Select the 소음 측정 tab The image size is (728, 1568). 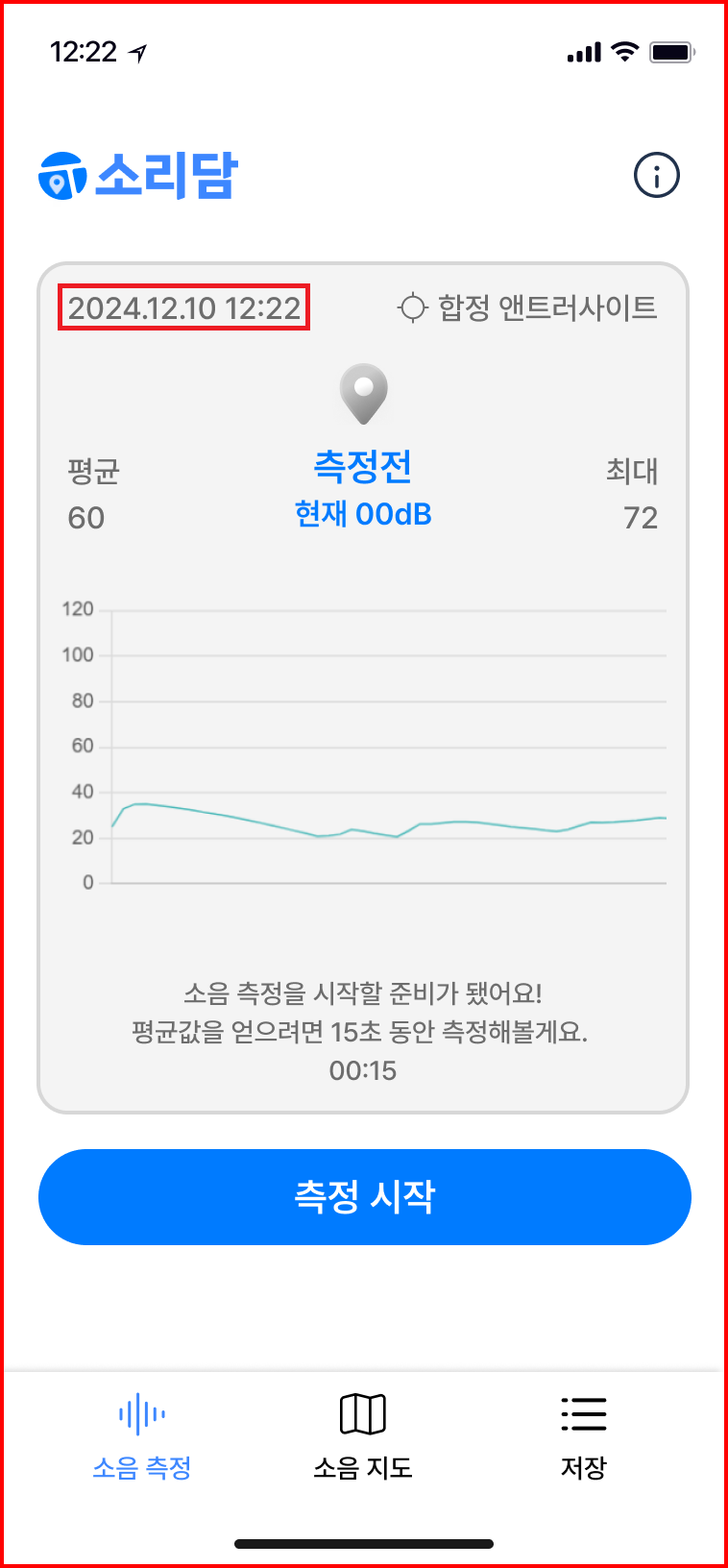(x=142, y=1435)
